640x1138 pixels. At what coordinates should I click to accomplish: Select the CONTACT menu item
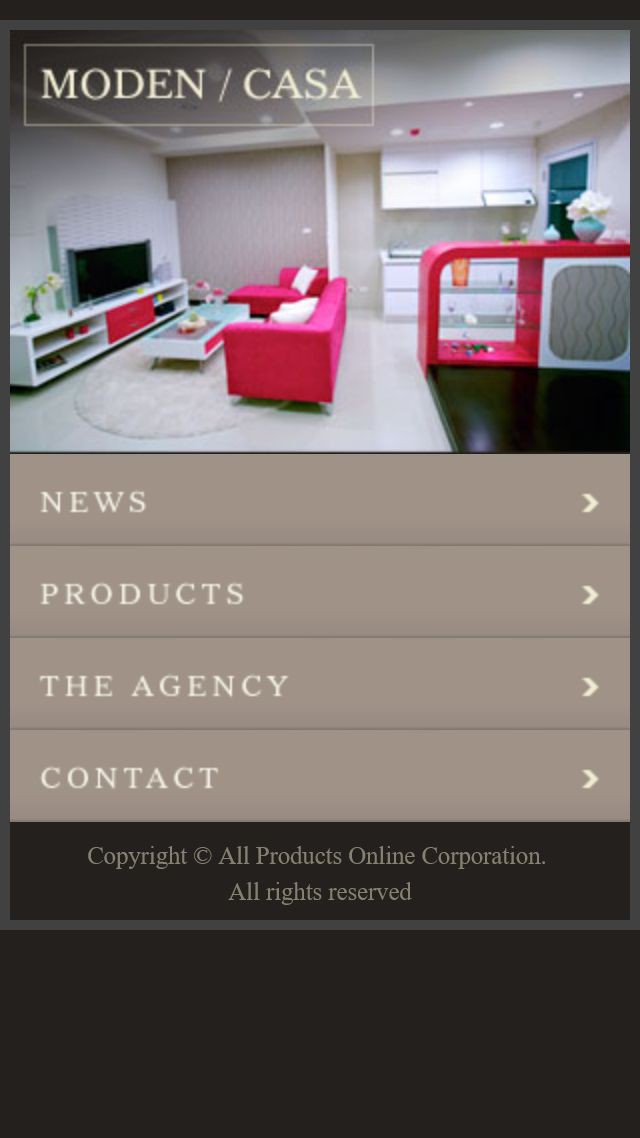pos(319,777)
